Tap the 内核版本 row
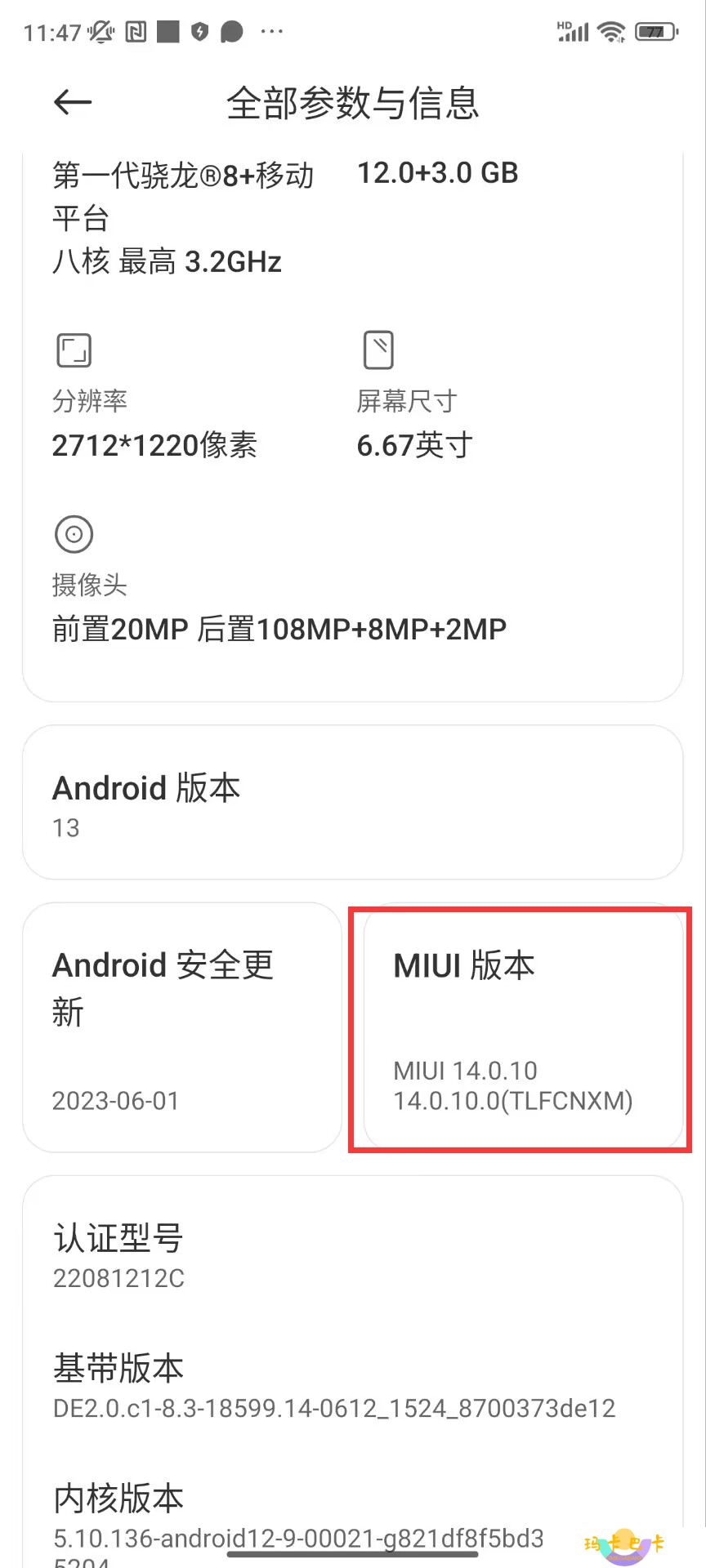Screen dimensions: 706x1568 (352, 1522)
